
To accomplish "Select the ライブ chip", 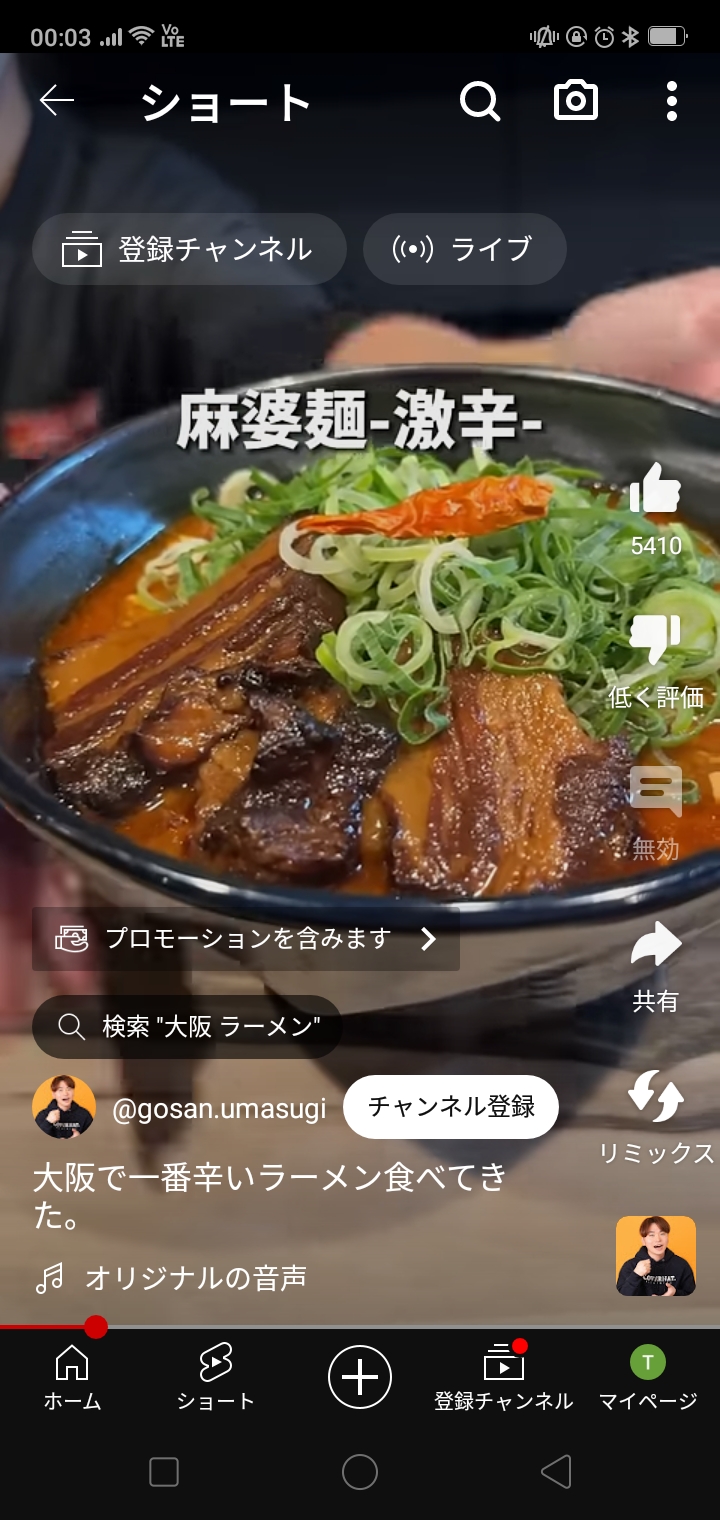I will point(464,249).
